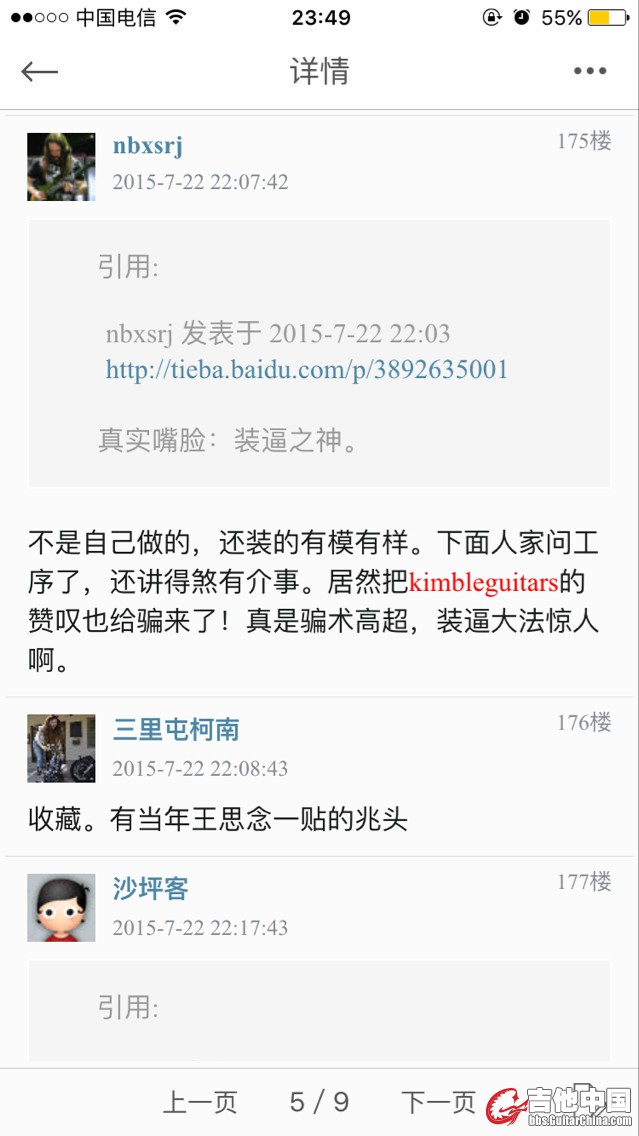Open 三里屯柯南's profile avatar
This screenshot has width=639, height=1136.
pos(61,748)
